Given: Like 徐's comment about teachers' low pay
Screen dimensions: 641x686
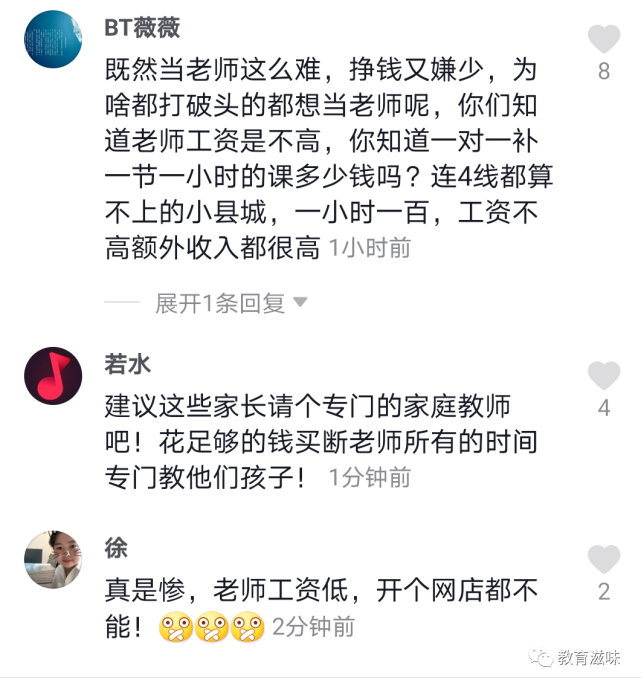Looking at the screenshot, I should pos(603,560).
